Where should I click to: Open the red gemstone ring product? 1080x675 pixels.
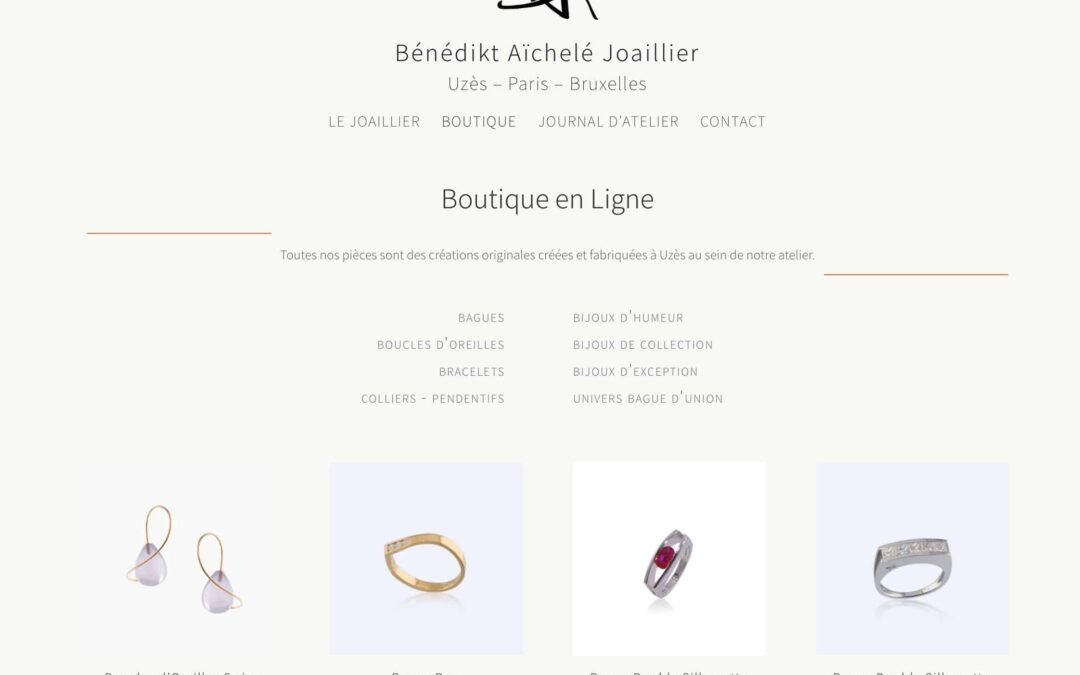669,558
